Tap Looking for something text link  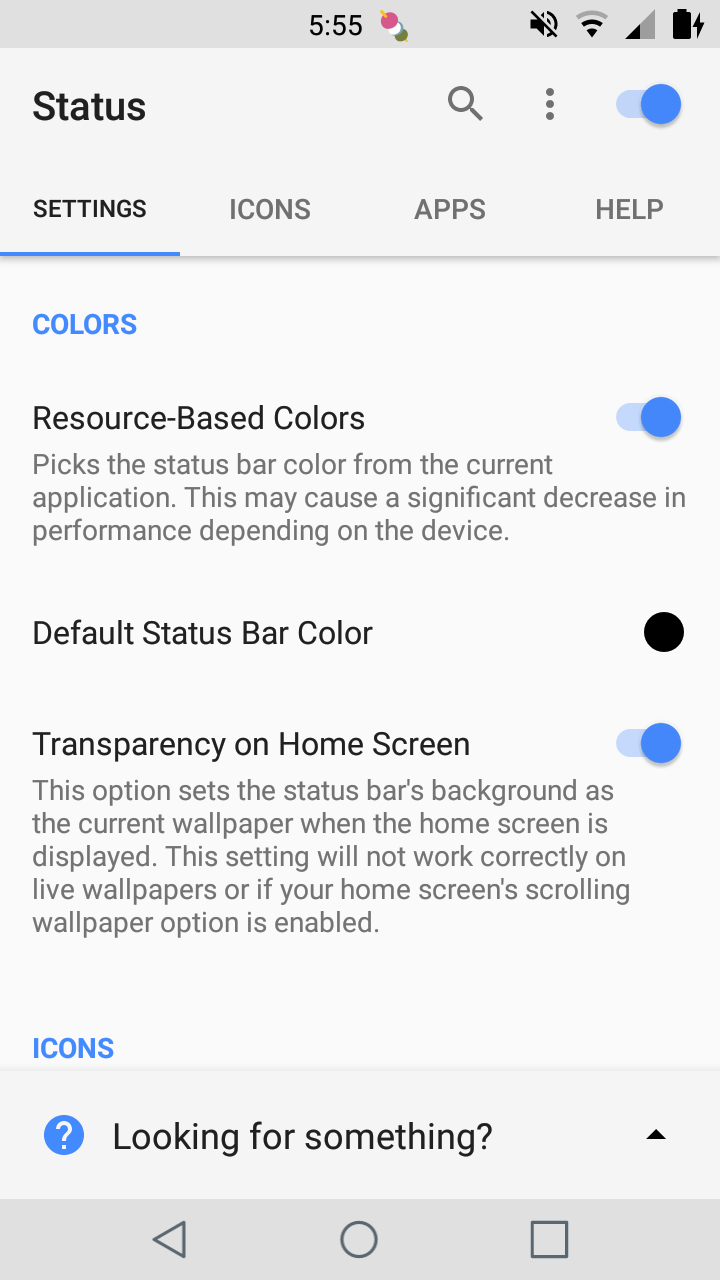tap(302, 1135)
